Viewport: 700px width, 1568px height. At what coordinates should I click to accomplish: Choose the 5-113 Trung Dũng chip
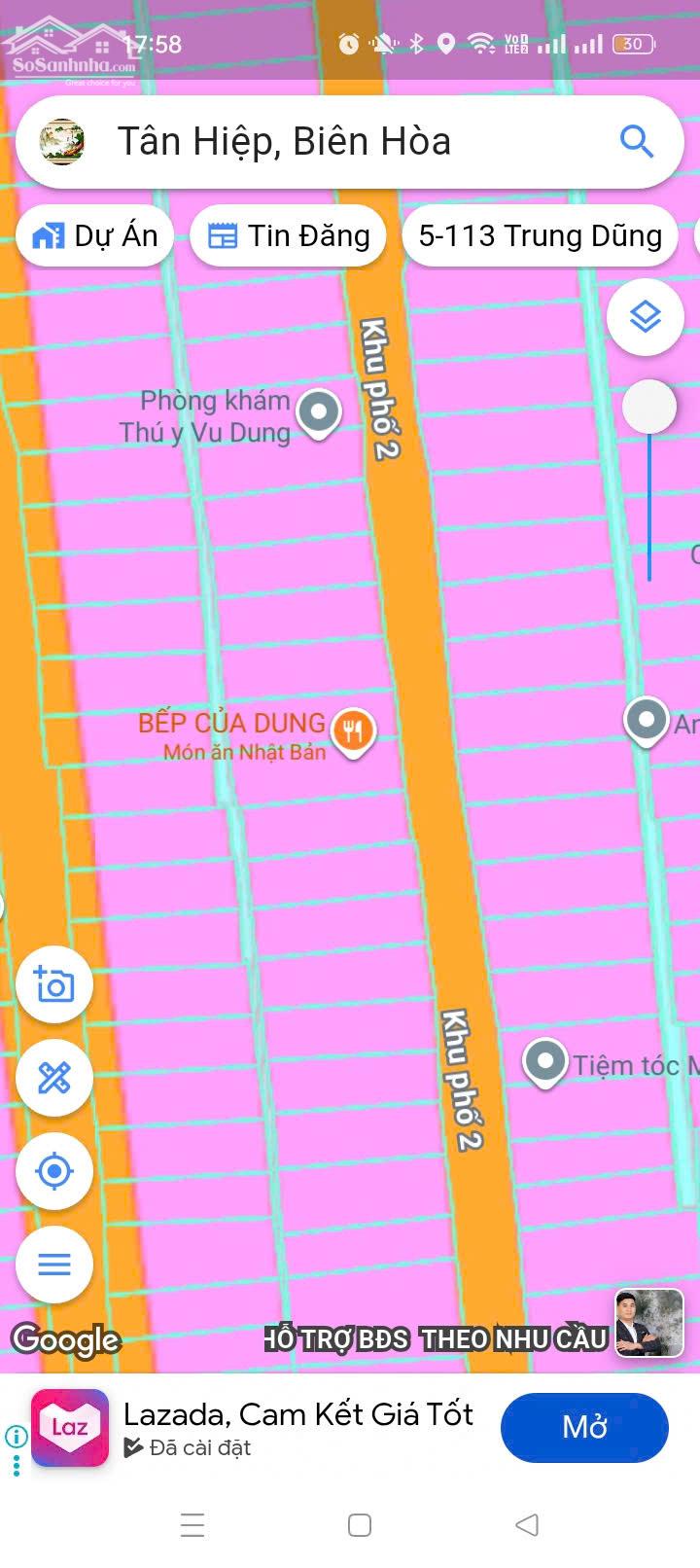tap(540, 235)
